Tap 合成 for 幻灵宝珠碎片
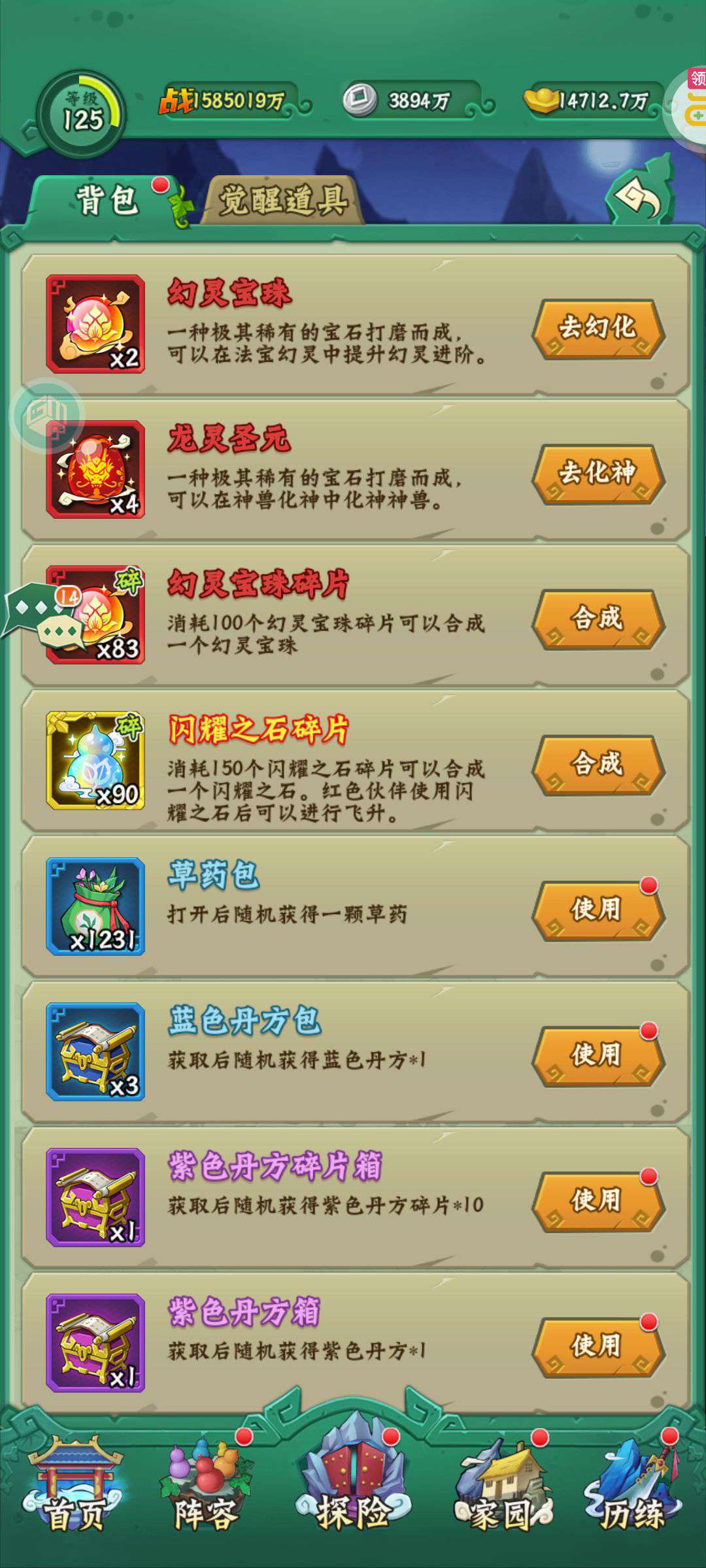The width and height of the screenshot is (706, 1568). point(598,619)
